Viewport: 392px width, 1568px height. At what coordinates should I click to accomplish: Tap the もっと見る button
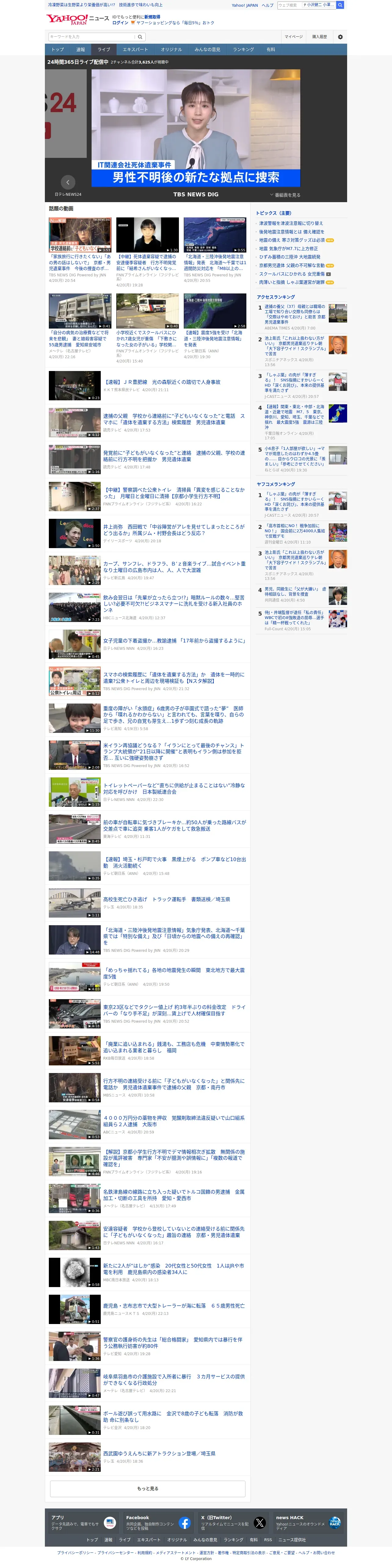point(147,1488)
